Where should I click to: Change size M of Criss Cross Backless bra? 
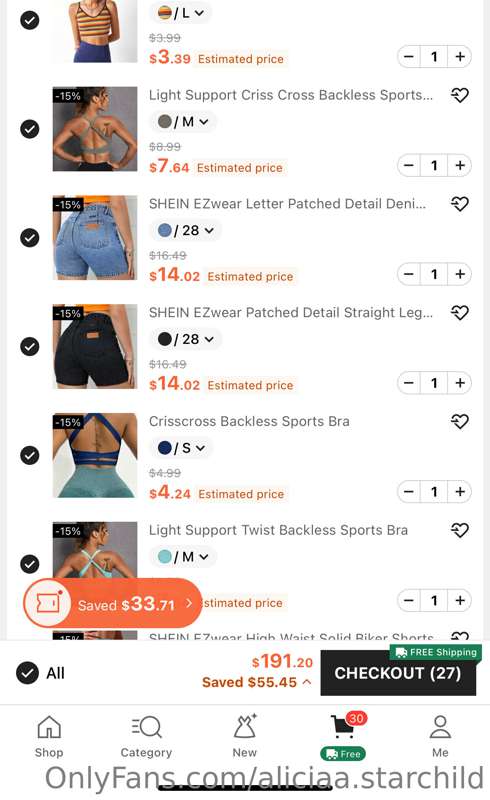click(x=183, y=121)
